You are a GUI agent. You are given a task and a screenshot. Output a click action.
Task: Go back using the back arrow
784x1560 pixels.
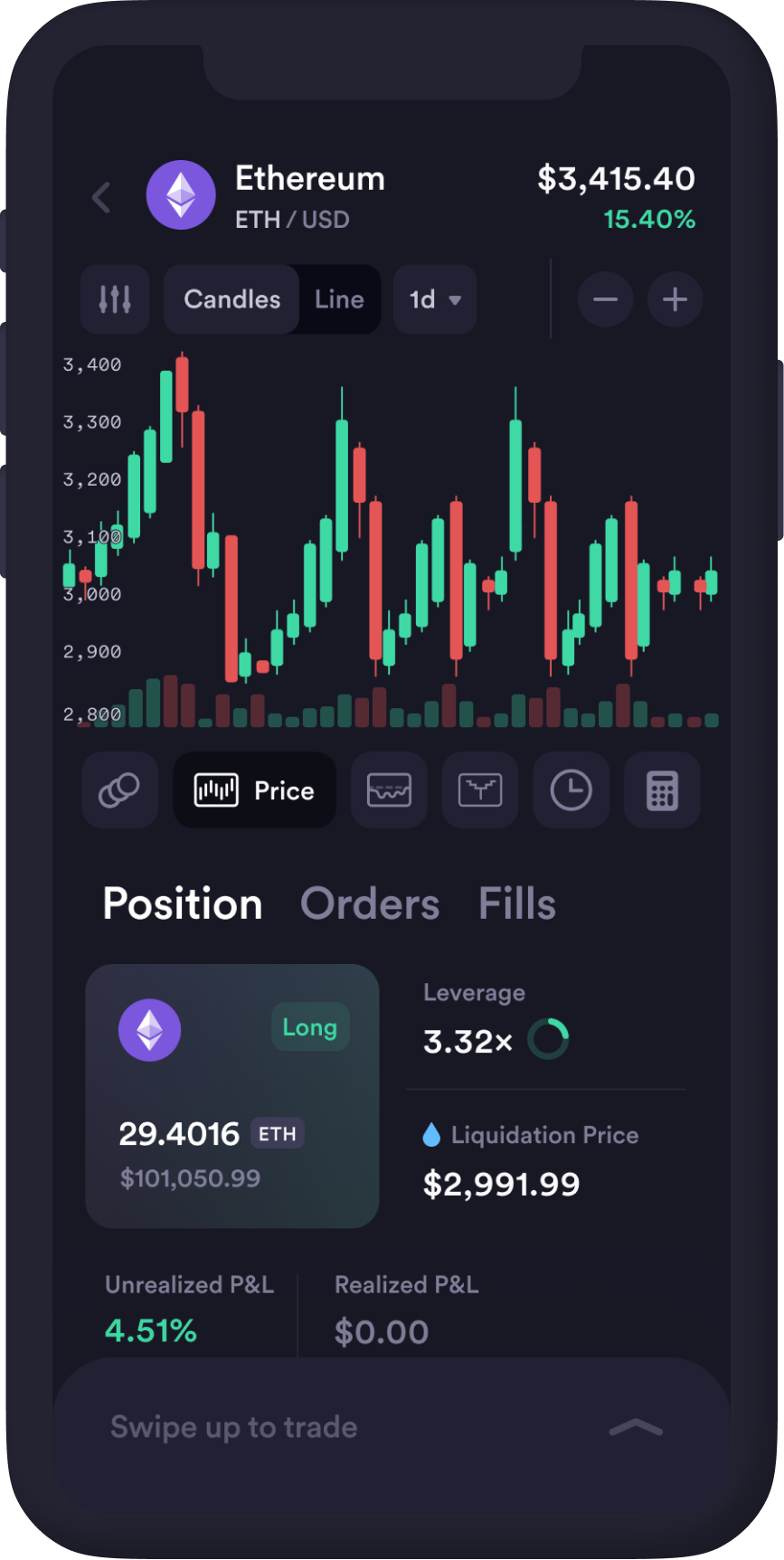(101, 197)
